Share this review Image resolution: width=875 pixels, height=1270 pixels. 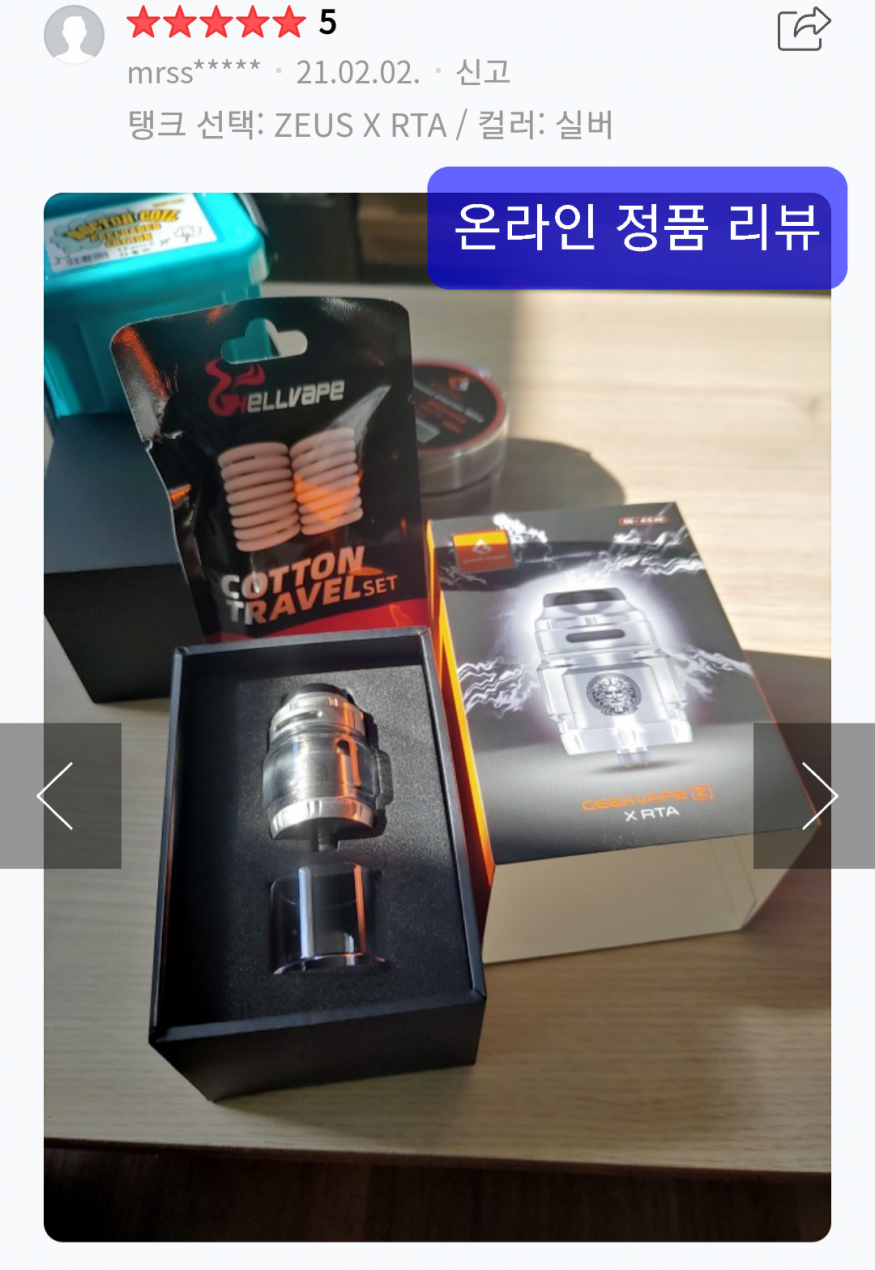pos(803,28)
